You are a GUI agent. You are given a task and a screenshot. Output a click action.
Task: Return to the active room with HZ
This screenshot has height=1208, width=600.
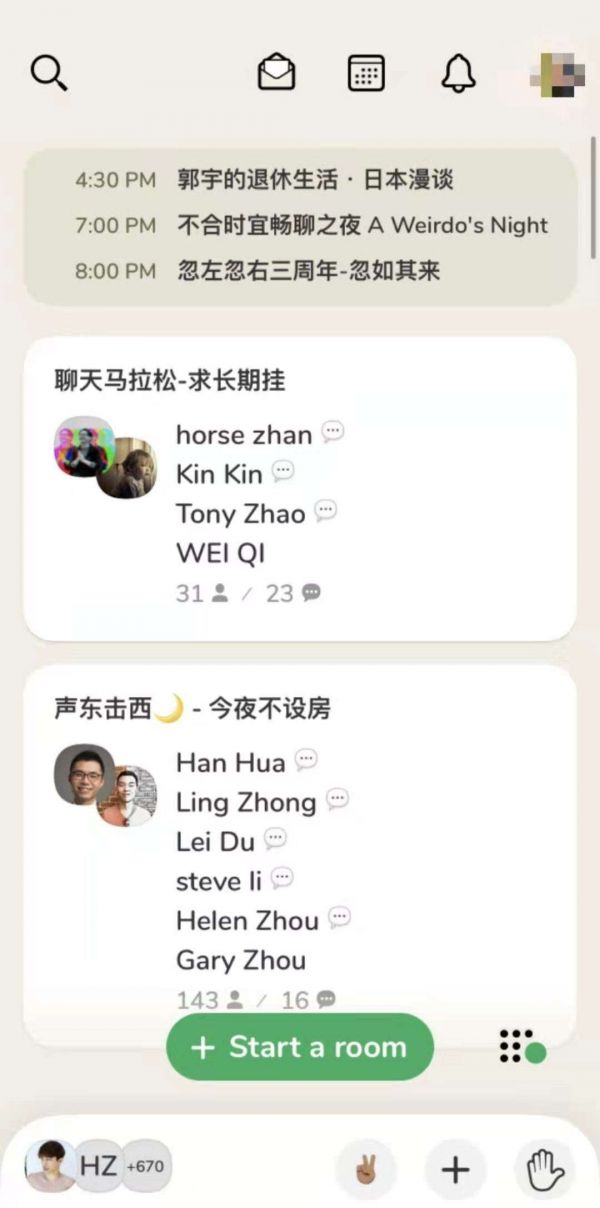point(98,1166)
